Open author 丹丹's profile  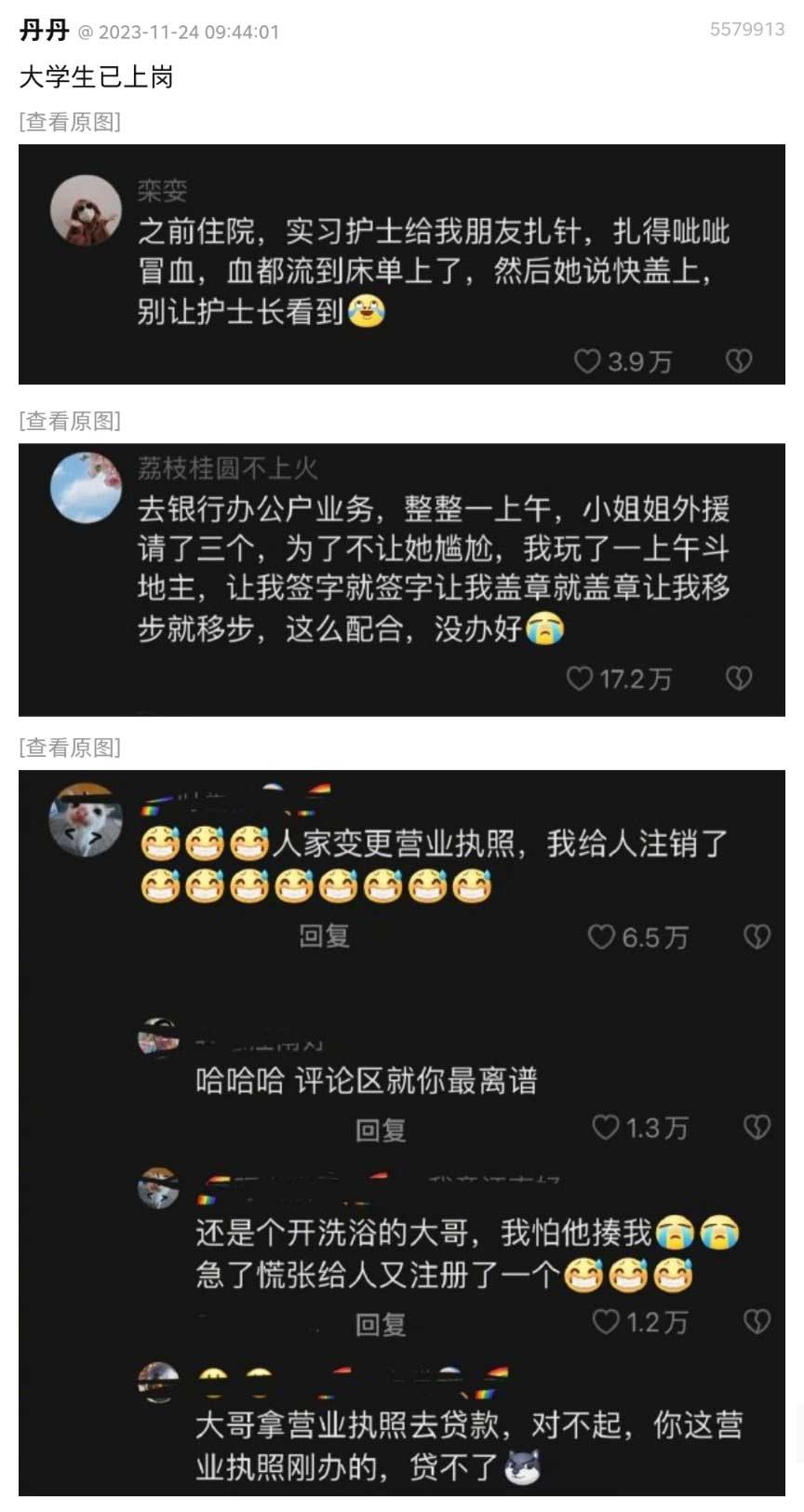[44, 31]
